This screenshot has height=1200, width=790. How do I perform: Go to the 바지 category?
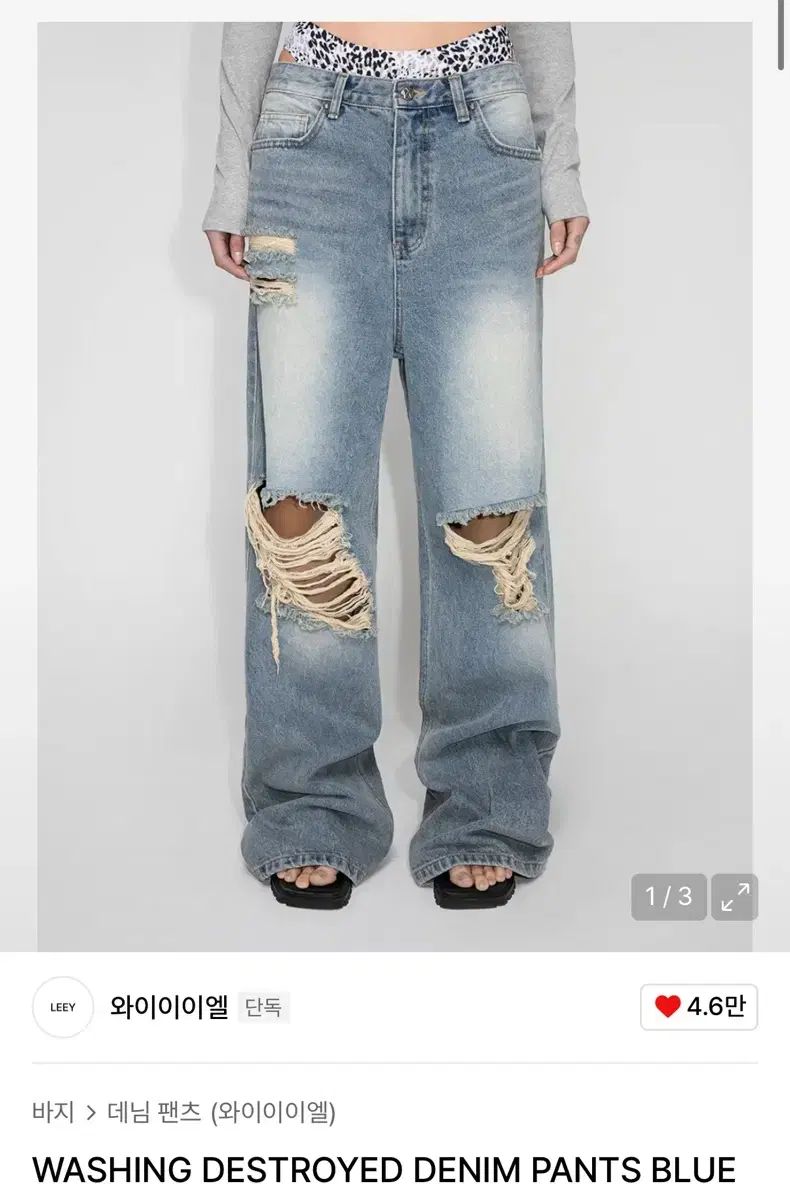point(53,1111)
